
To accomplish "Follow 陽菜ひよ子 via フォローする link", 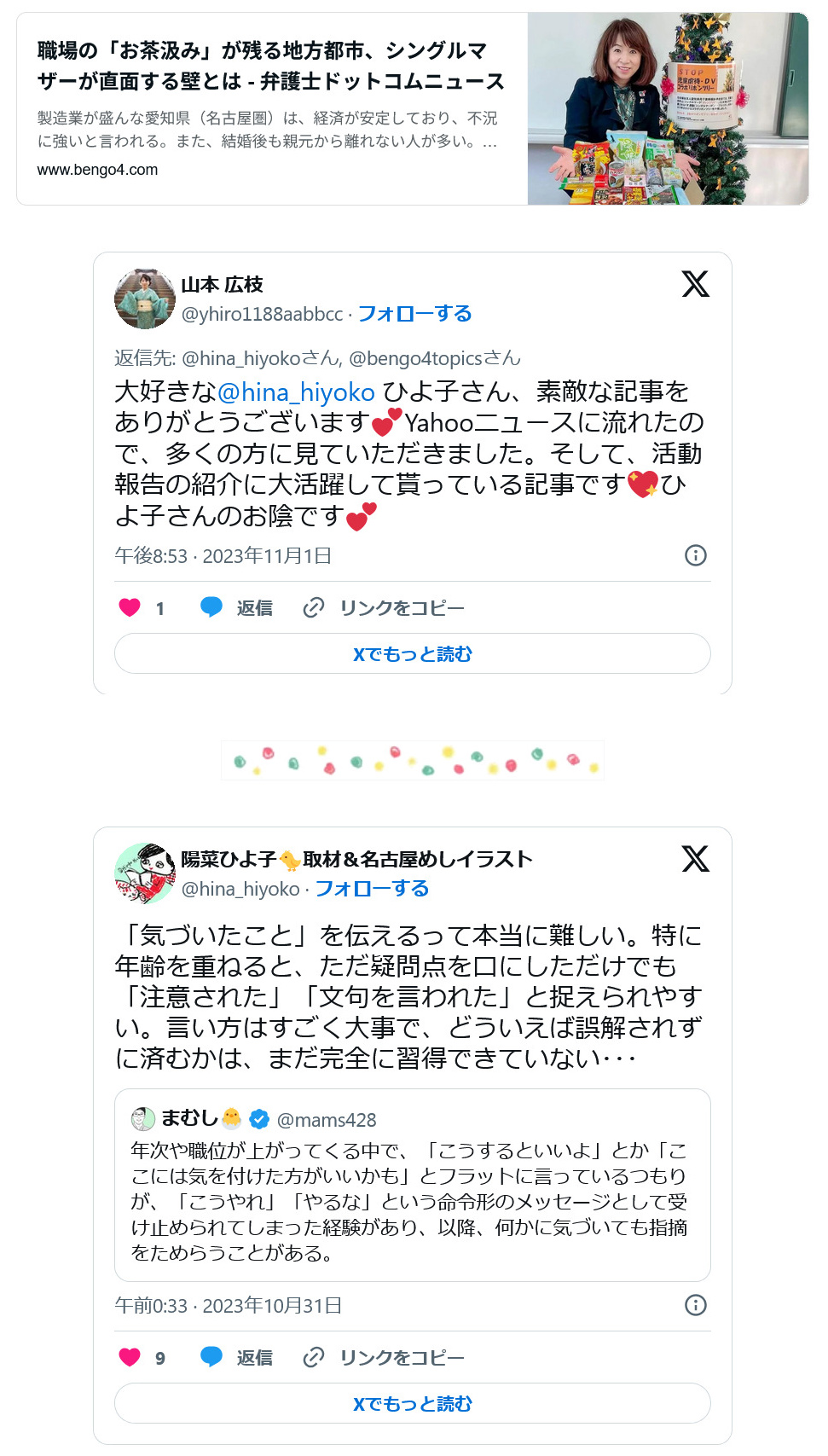I will click(372, 889).
